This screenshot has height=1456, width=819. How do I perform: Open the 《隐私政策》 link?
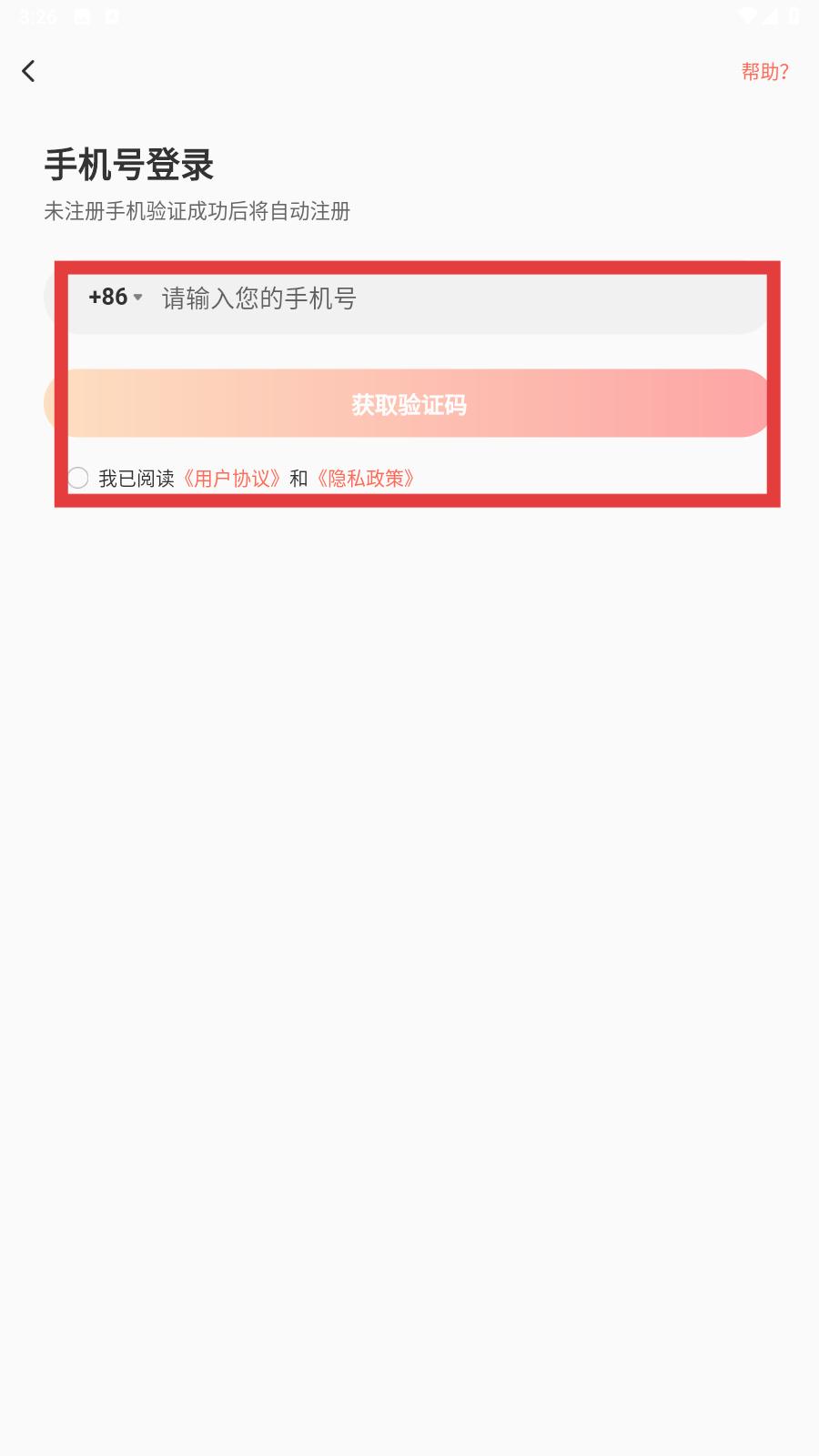[x=366, y=479]
